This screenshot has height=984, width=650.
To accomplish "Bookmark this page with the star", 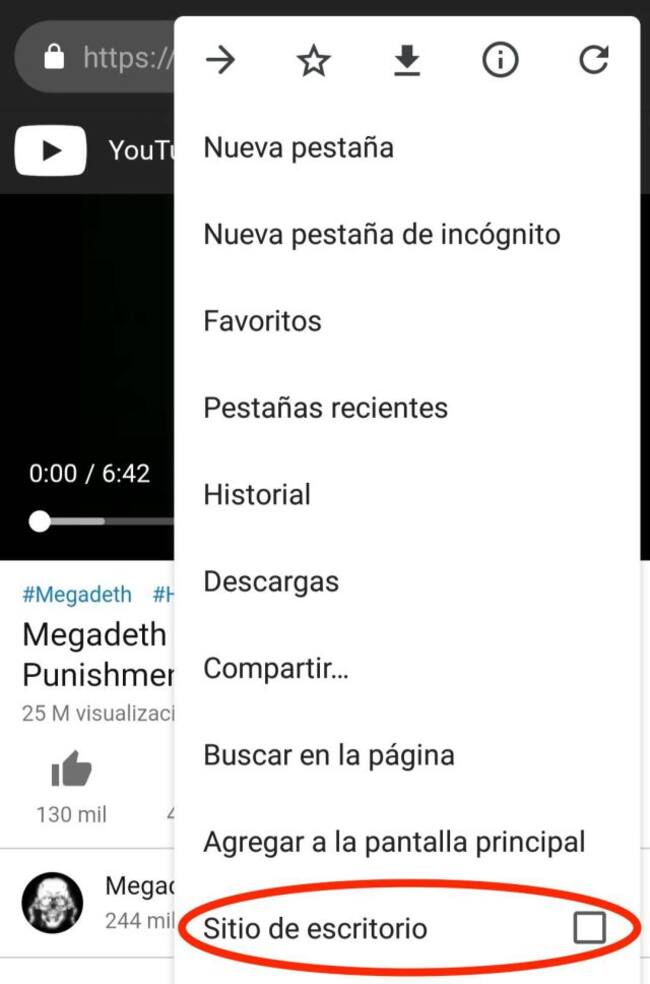I will click(313, 62).
